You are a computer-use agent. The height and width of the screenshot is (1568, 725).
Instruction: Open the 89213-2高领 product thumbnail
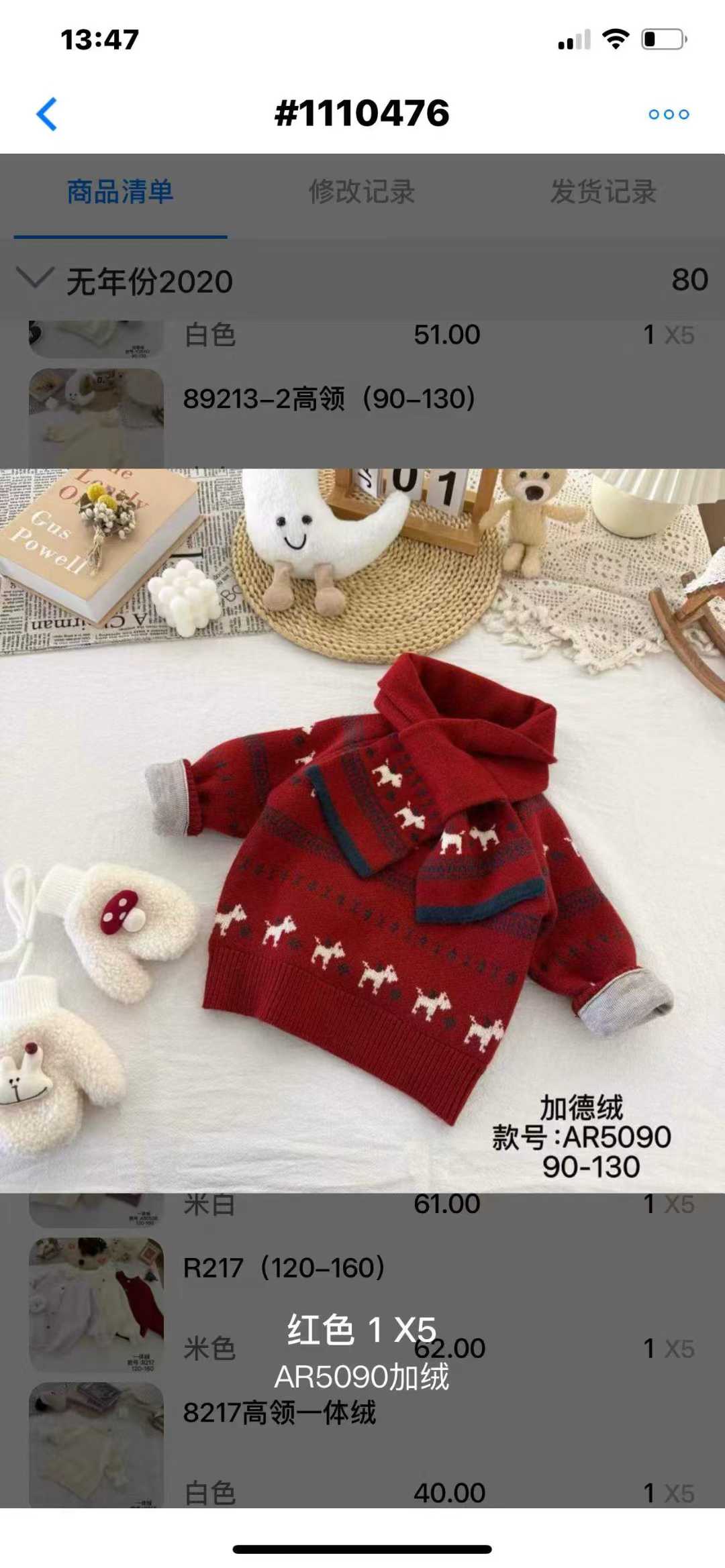pyautogui.click(x=96, y=417)
